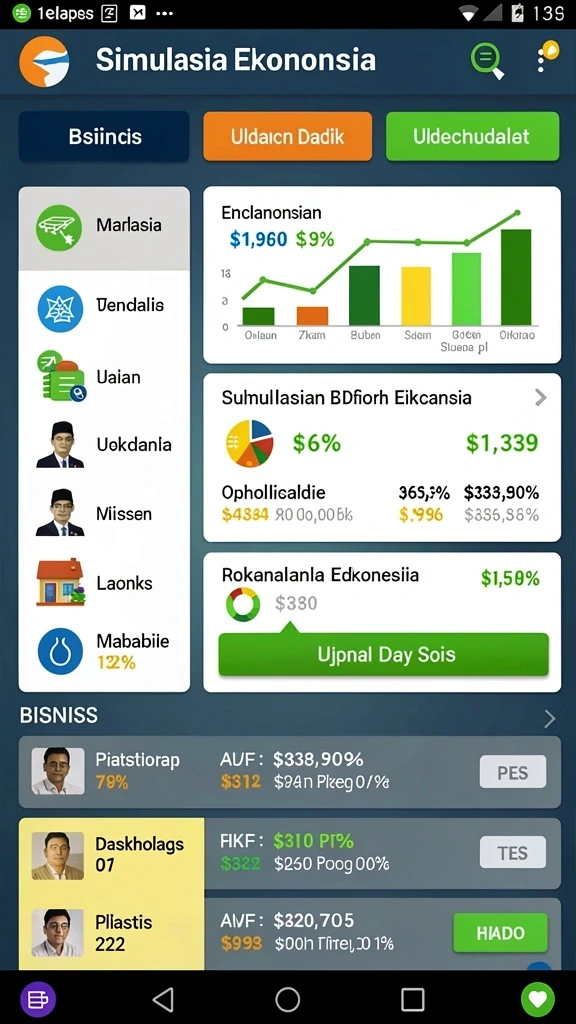The image size is (576, 1024).
Task: Choose Uokdanla from the side list
Action: point(104,445)
